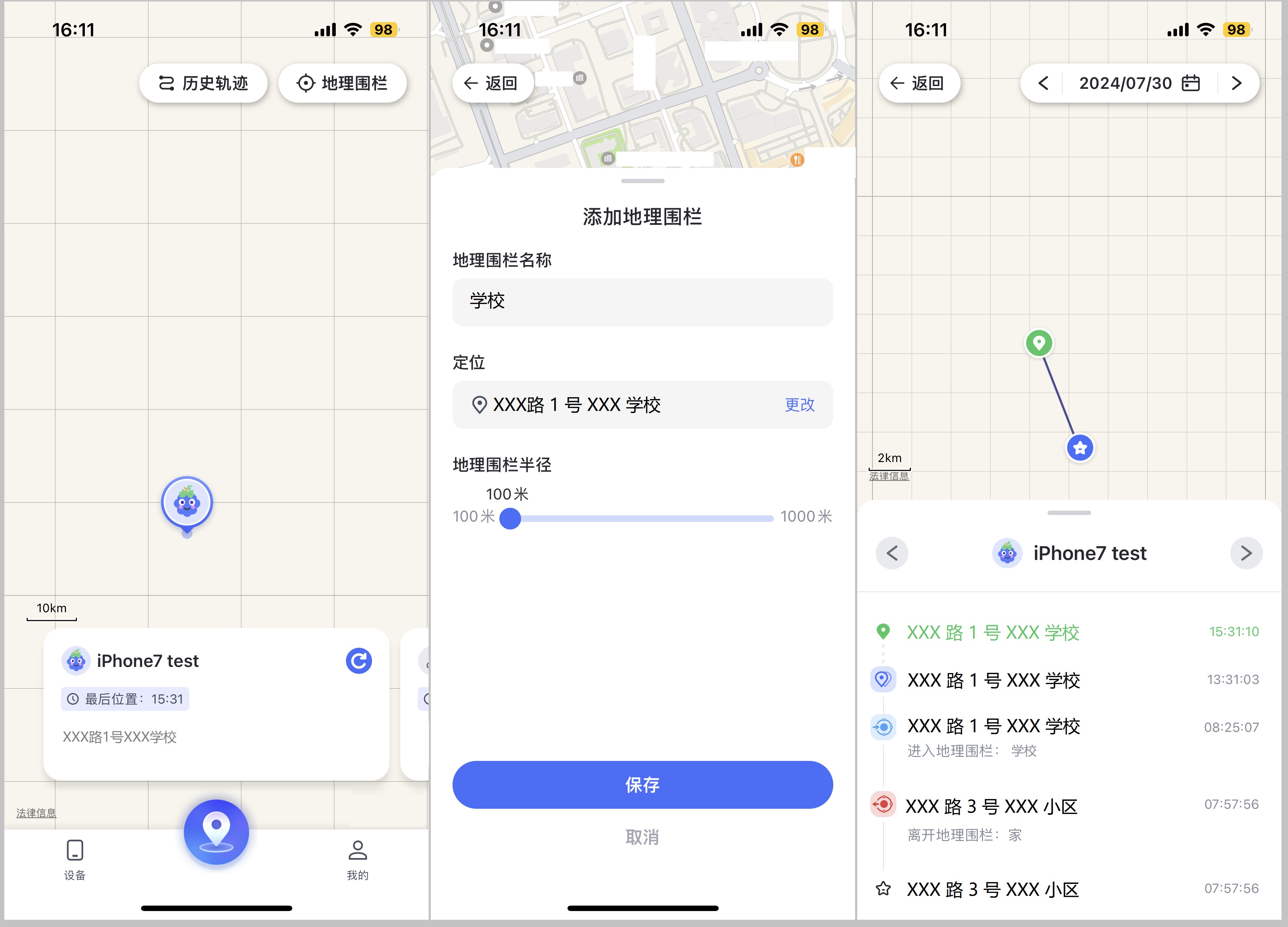Tap the center location pin button
Viewport: 1288px width, 927px height.
click(216, 832)
